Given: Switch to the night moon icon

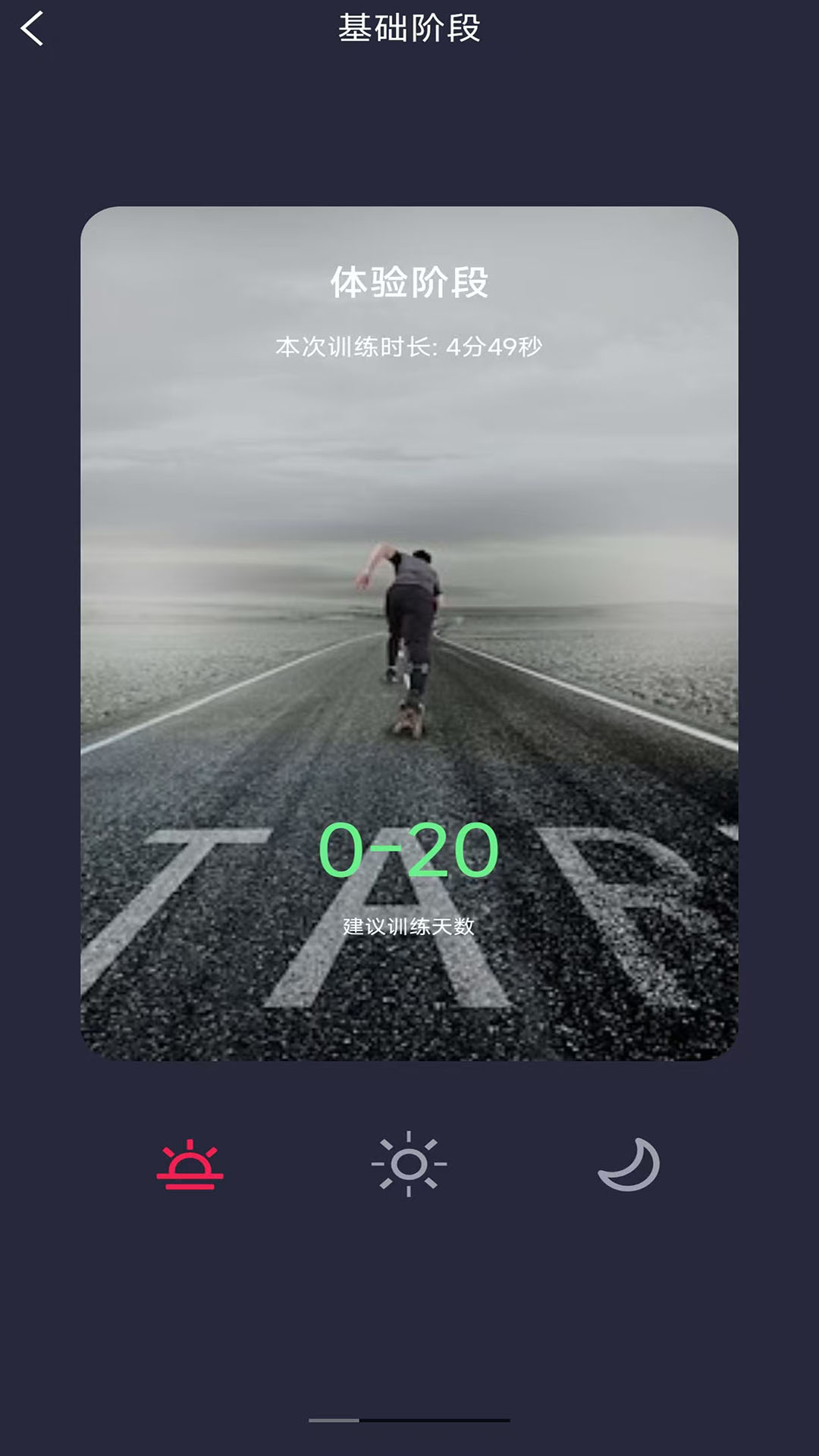Looking at the screenshot, I should point(629,1164).
